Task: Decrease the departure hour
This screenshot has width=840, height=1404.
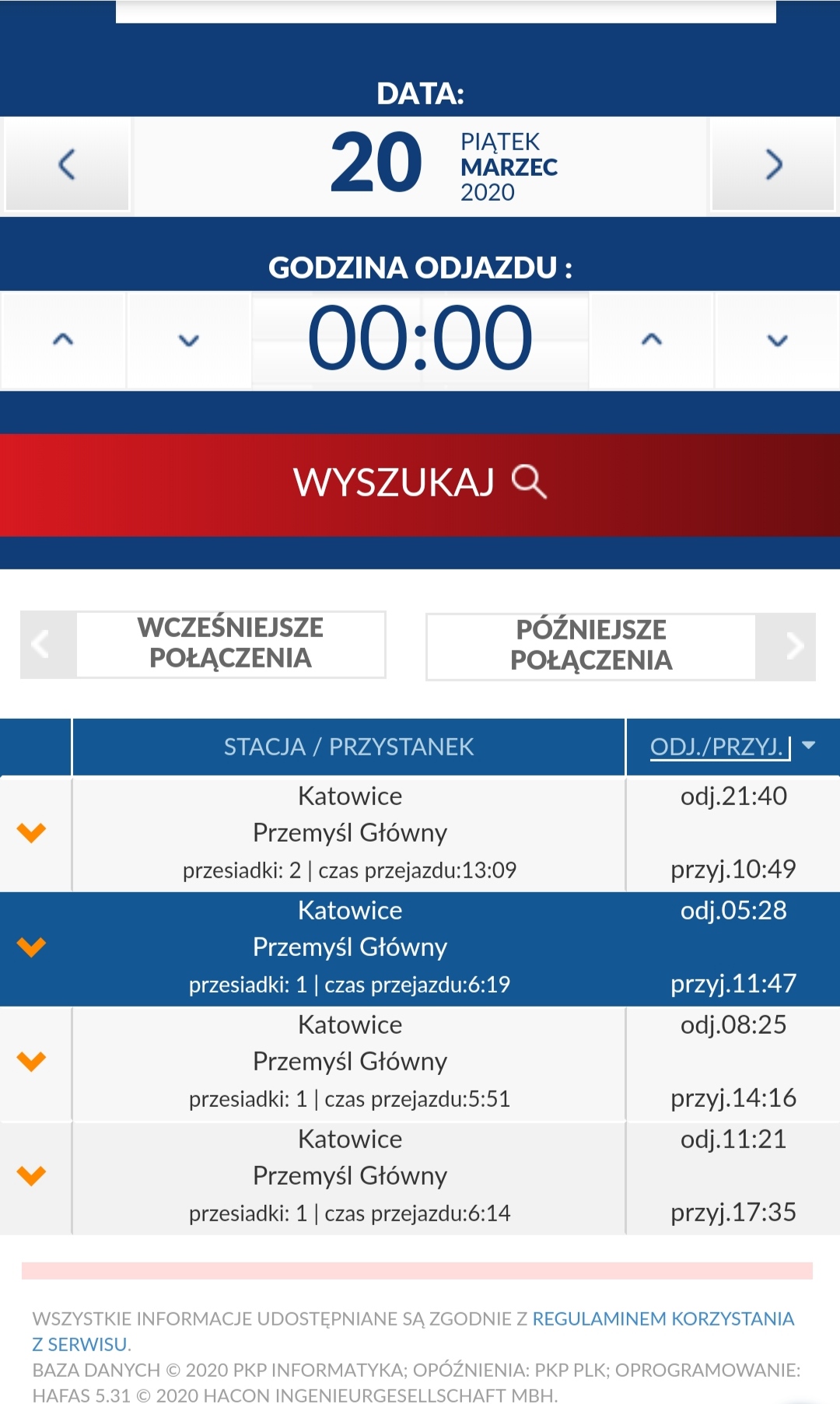Action: pos(189,340)
